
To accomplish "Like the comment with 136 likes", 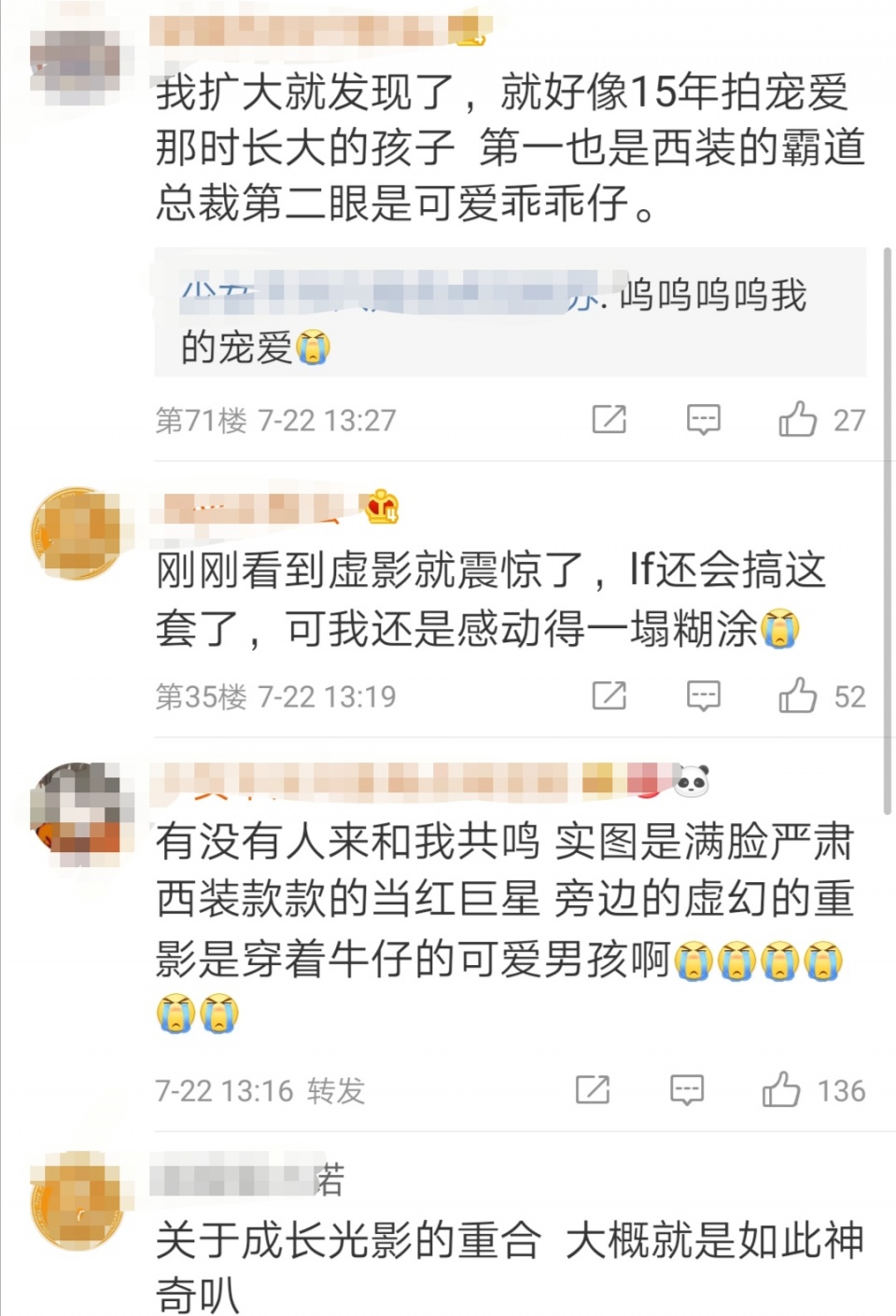I will point(781,1089).
